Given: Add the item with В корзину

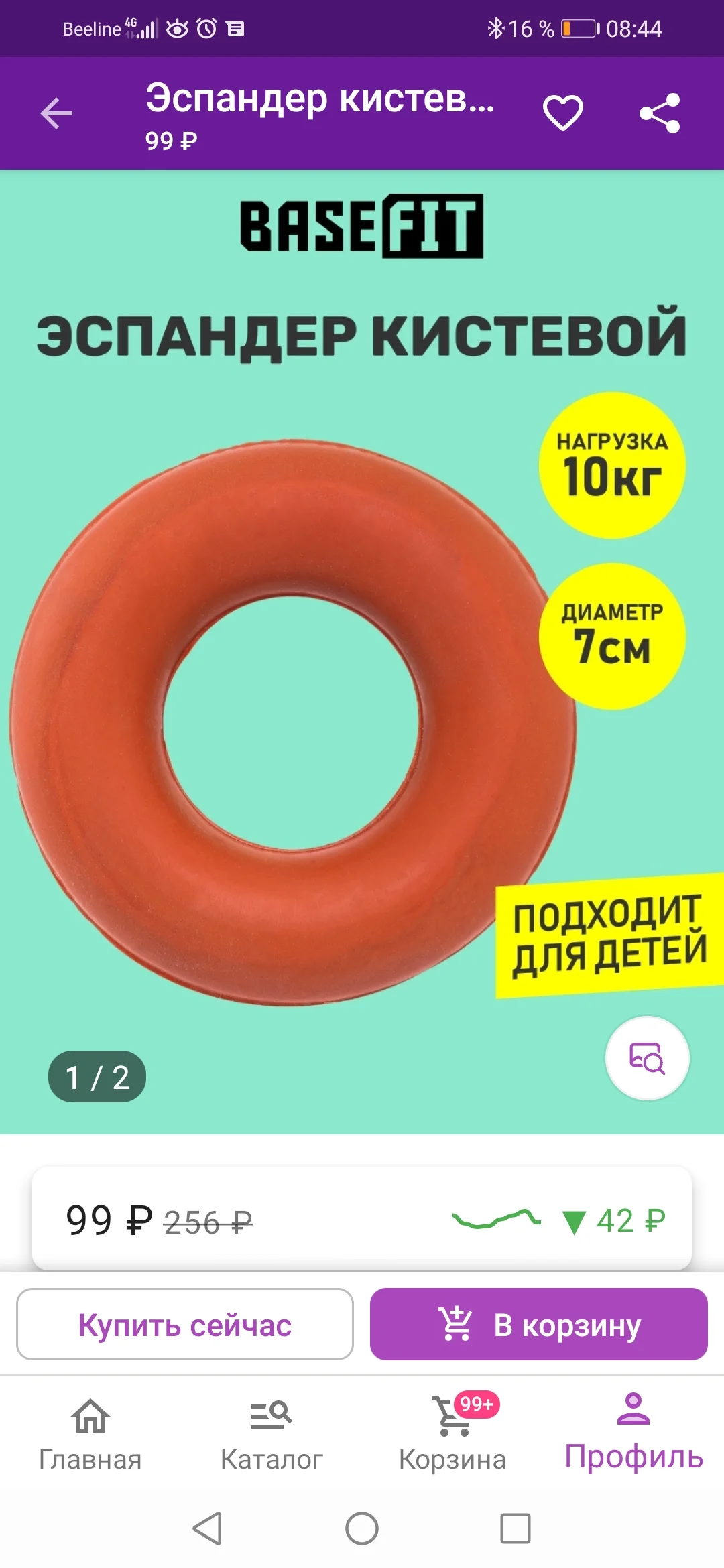Looking at the screenshot, I should (539, 1325).
